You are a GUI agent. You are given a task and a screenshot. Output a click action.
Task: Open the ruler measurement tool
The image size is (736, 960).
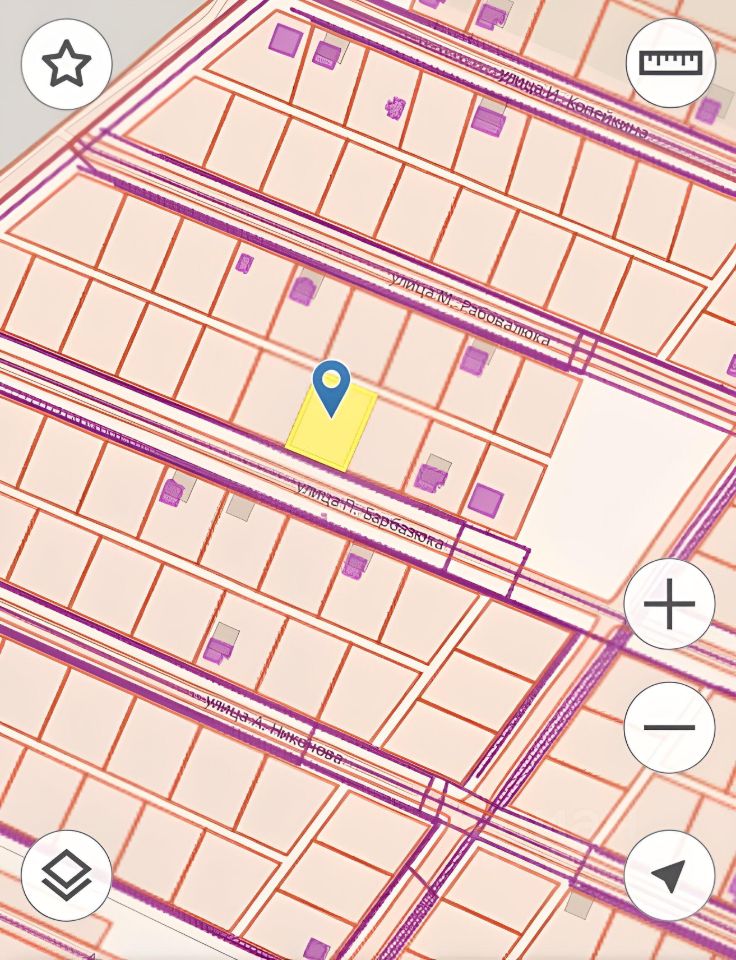[x=671, y=63]
